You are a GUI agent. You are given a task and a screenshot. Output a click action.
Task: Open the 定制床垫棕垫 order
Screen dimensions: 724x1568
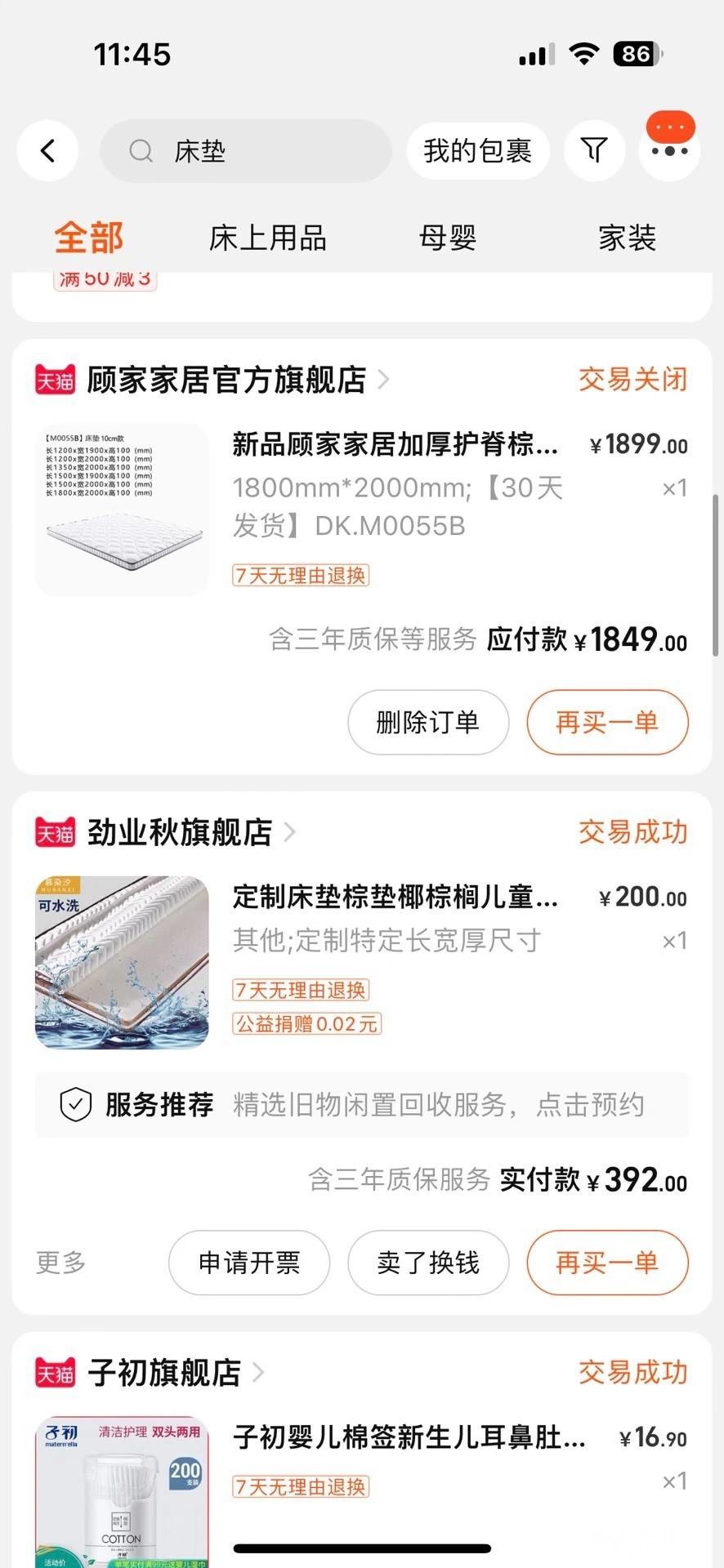(396, 939)
